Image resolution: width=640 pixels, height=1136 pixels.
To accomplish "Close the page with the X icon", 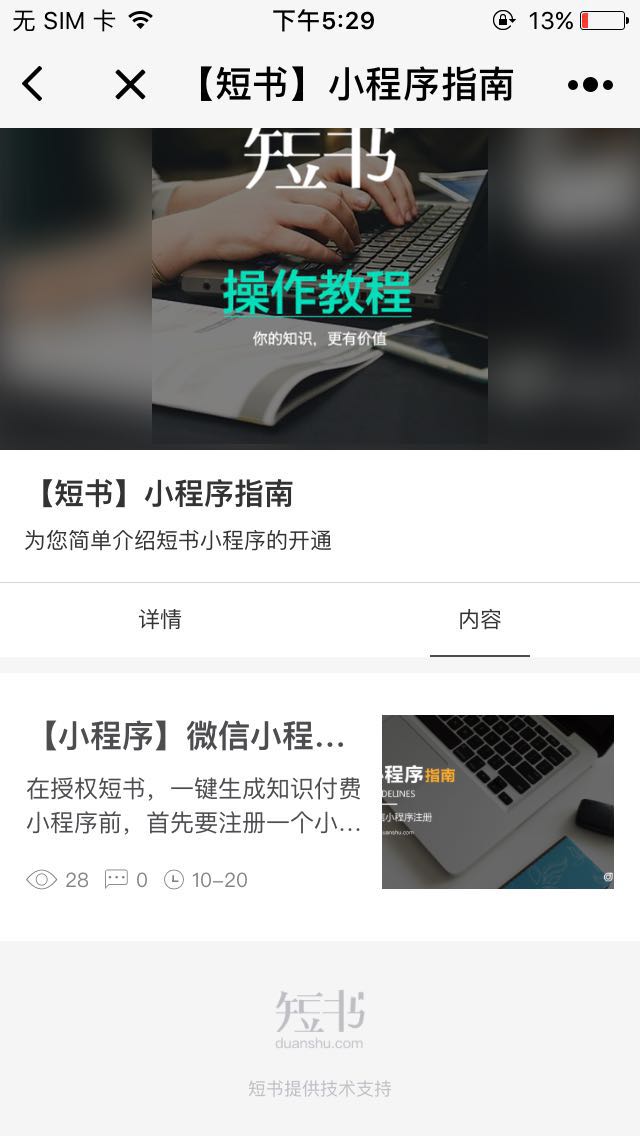I will (x=130, y=85).
